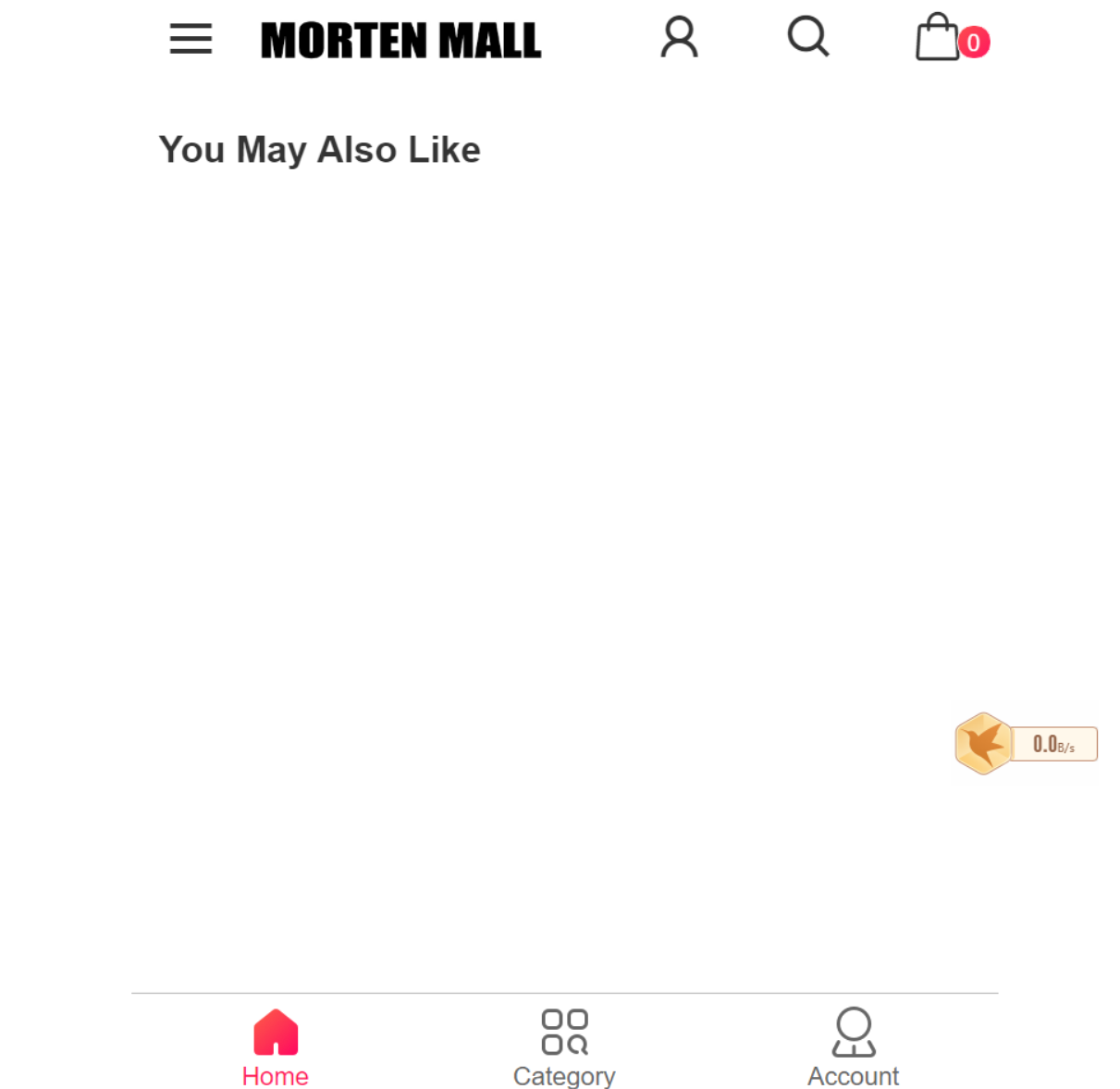Screen dimensions: 1120x1089
Task: Open the shopping bag cart
Action: 939,39
